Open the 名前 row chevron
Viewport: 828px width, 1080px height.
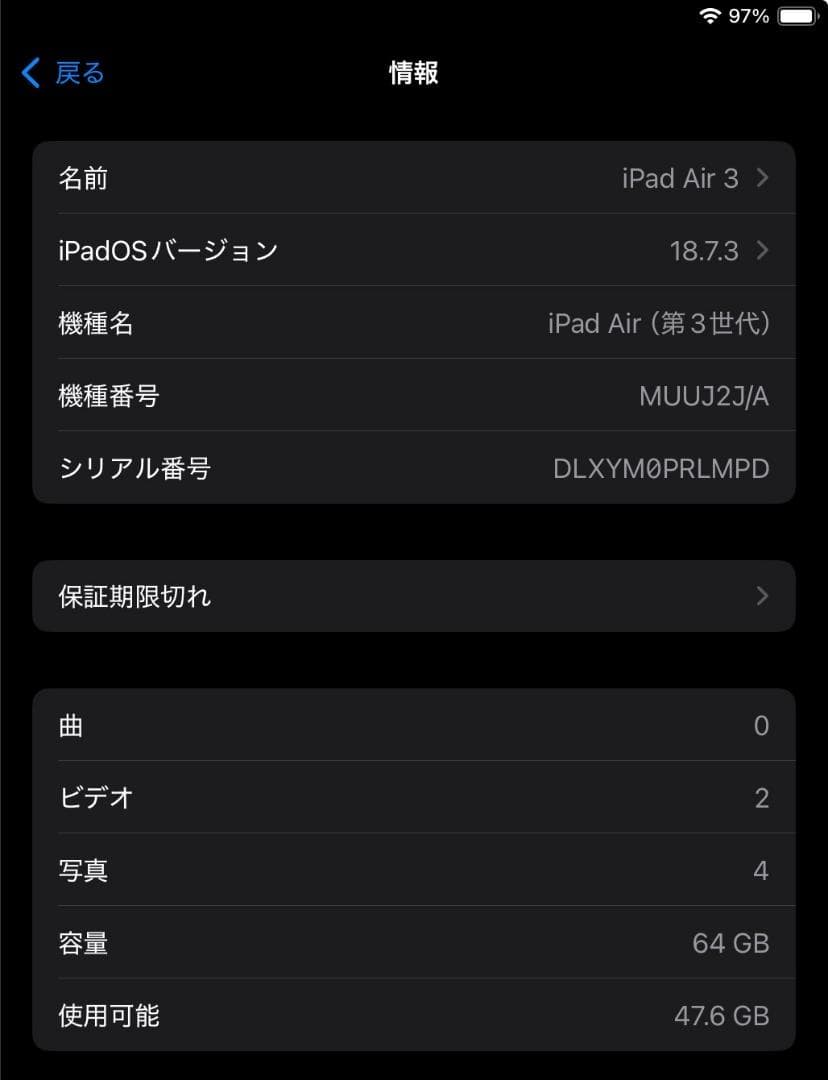point(762,177)
